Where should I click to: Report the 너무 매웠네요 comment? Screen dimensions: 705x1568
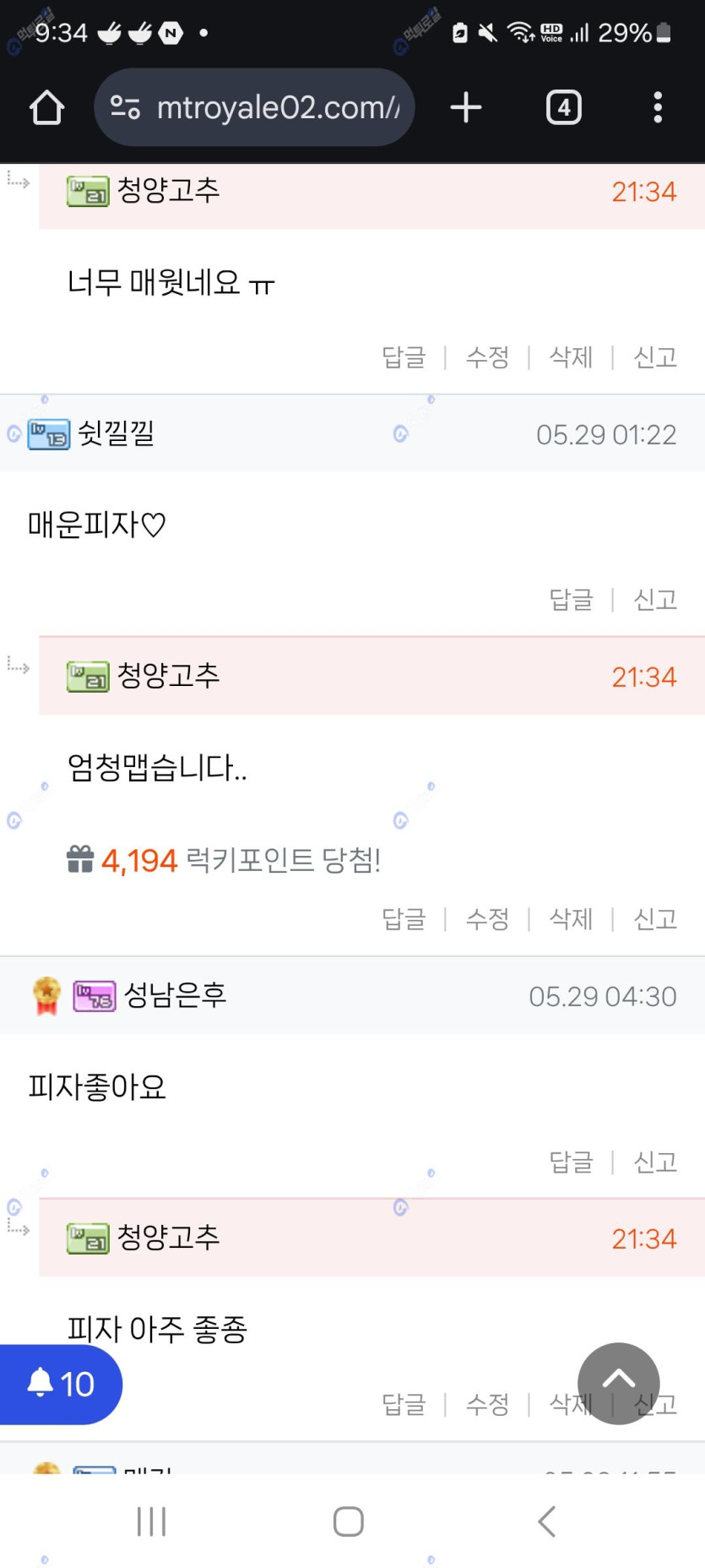click(x=655, y=357)
